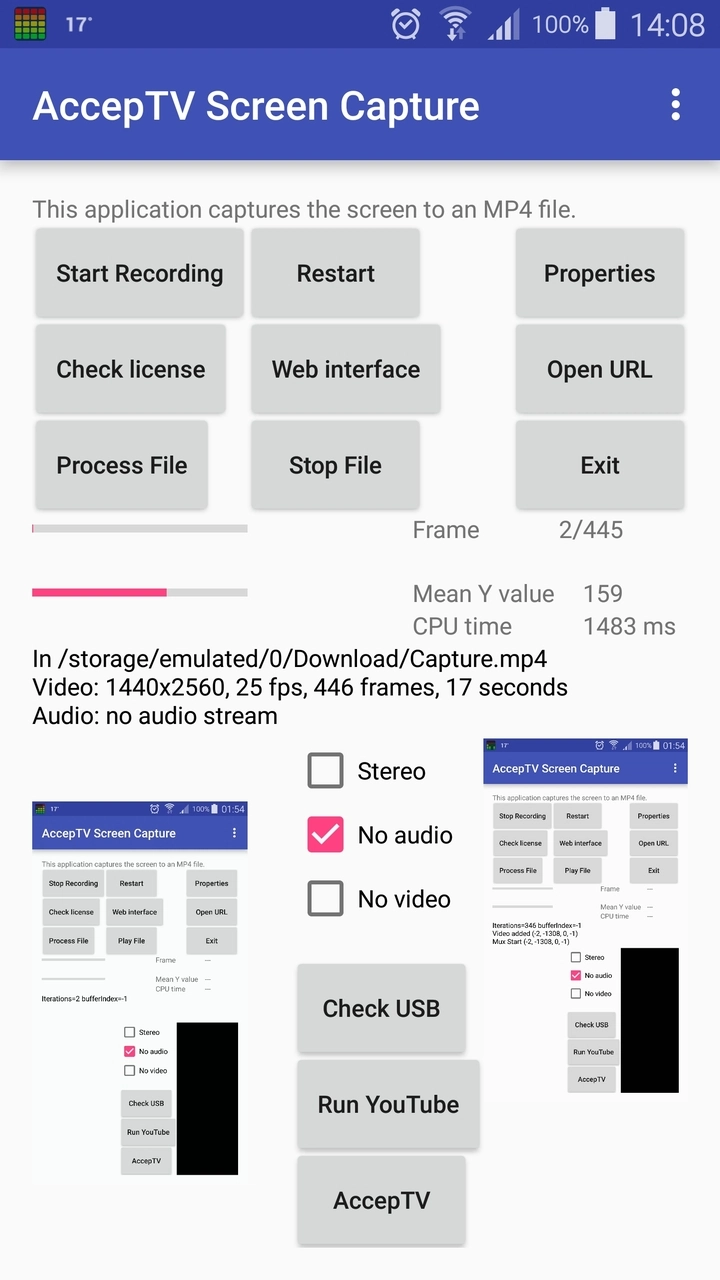Tap the Start Recording button

click(x=139, y=273)
